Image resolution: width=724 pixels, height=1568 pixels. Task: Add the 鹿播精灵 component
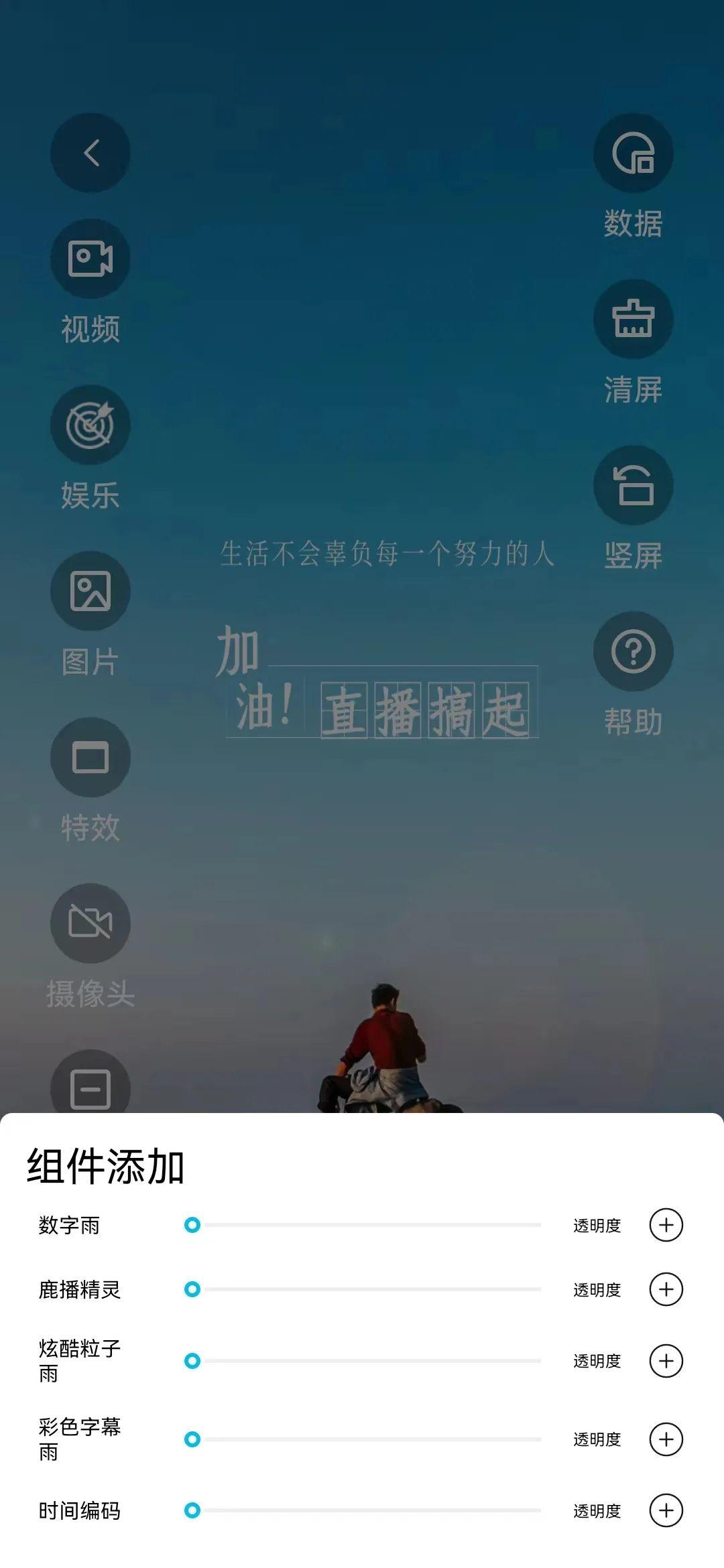point(666,1289)
